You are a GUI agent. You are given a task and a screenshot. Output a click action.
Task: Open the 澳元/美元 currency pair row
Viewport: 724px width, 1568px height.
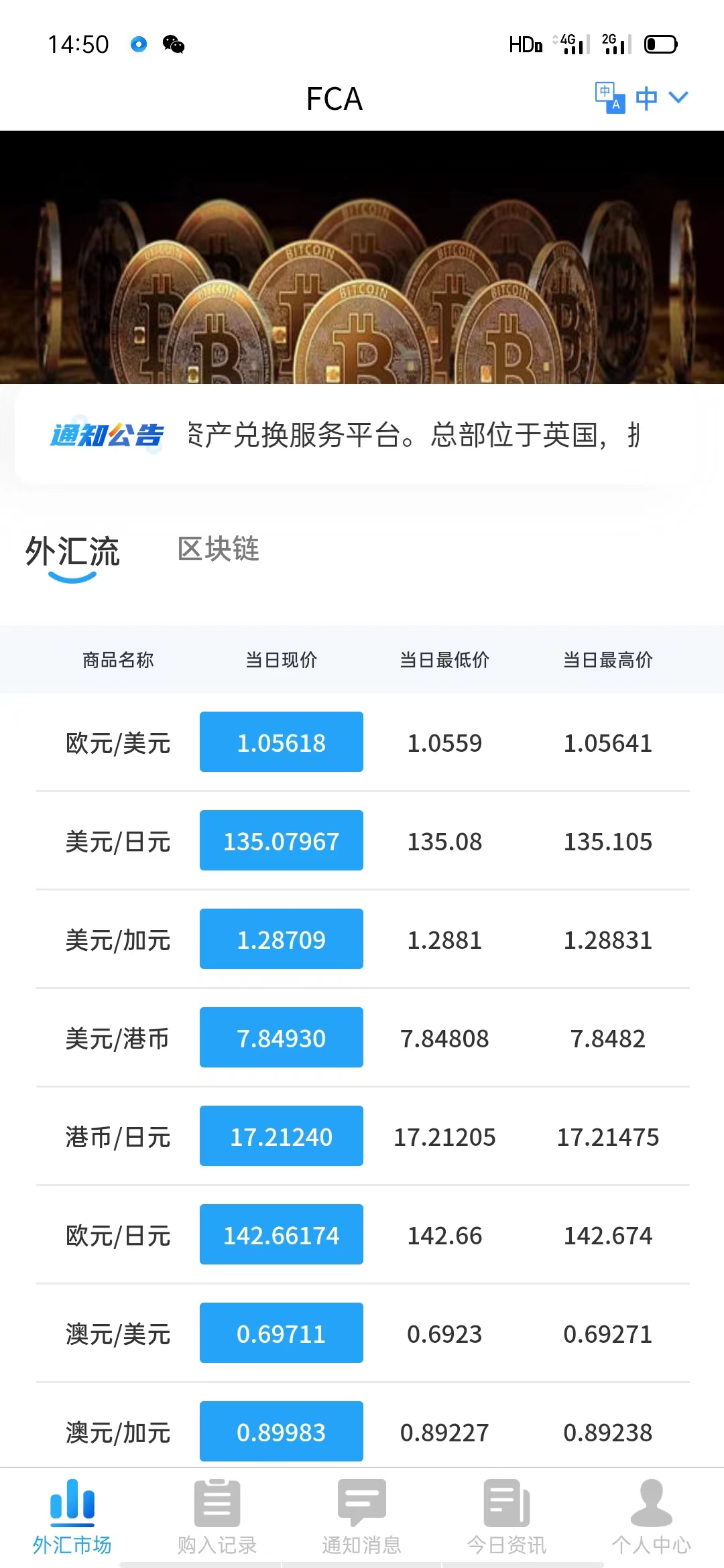point(362,1333)
